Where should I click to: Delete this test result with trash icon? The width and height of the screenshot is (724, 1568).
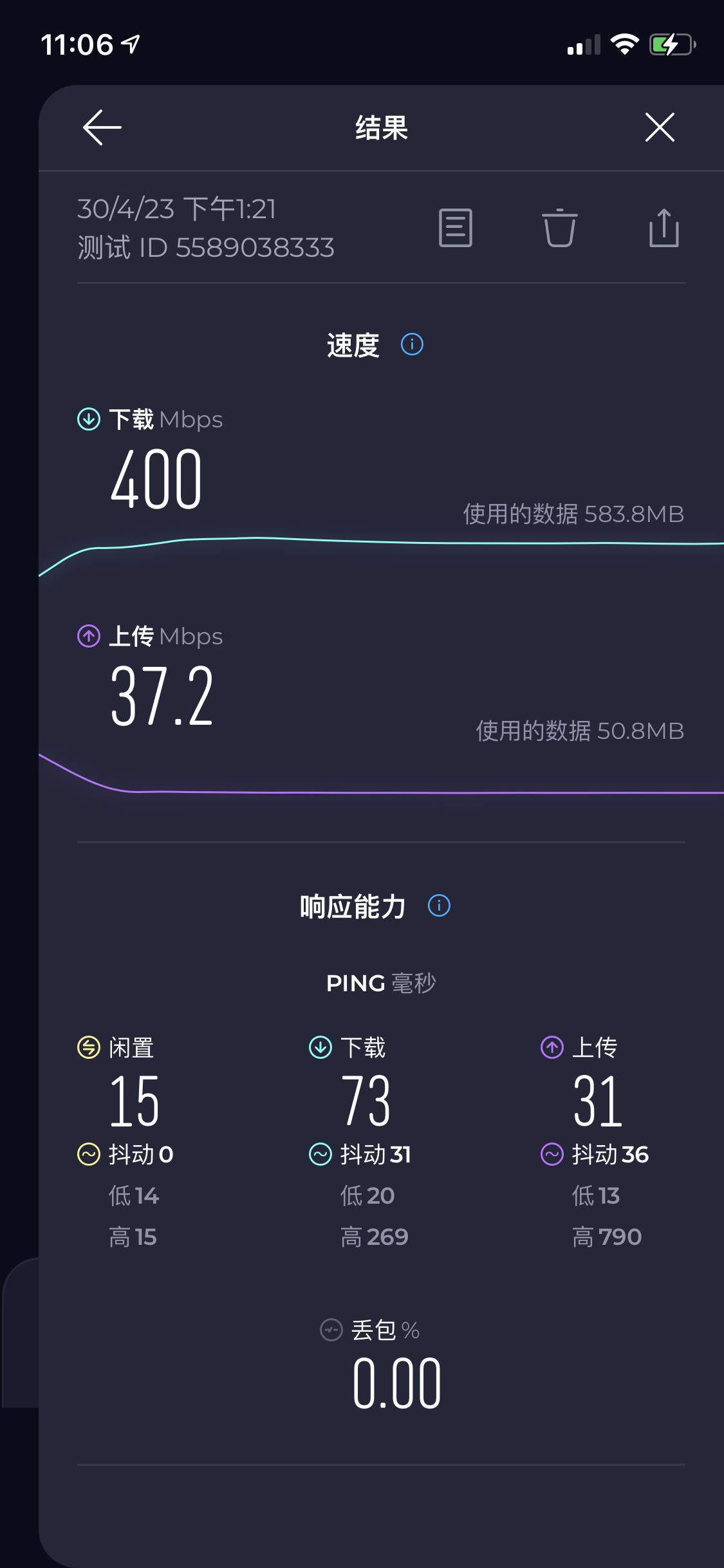559,228
